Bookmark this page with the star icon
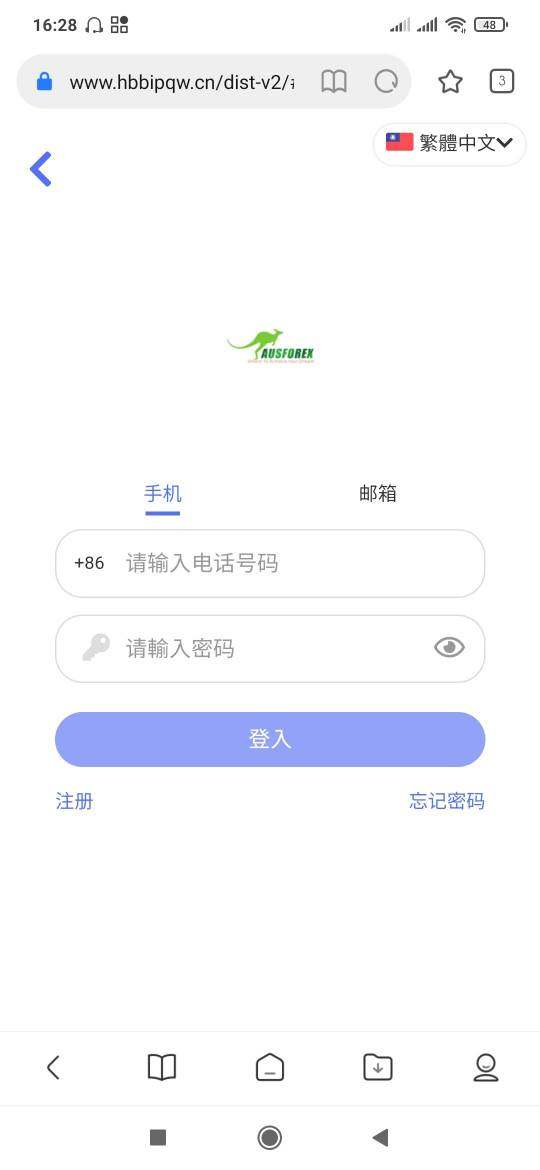The height and width of the screenshot is (1170, 540). pyautogui.click(x=450, y=81)
